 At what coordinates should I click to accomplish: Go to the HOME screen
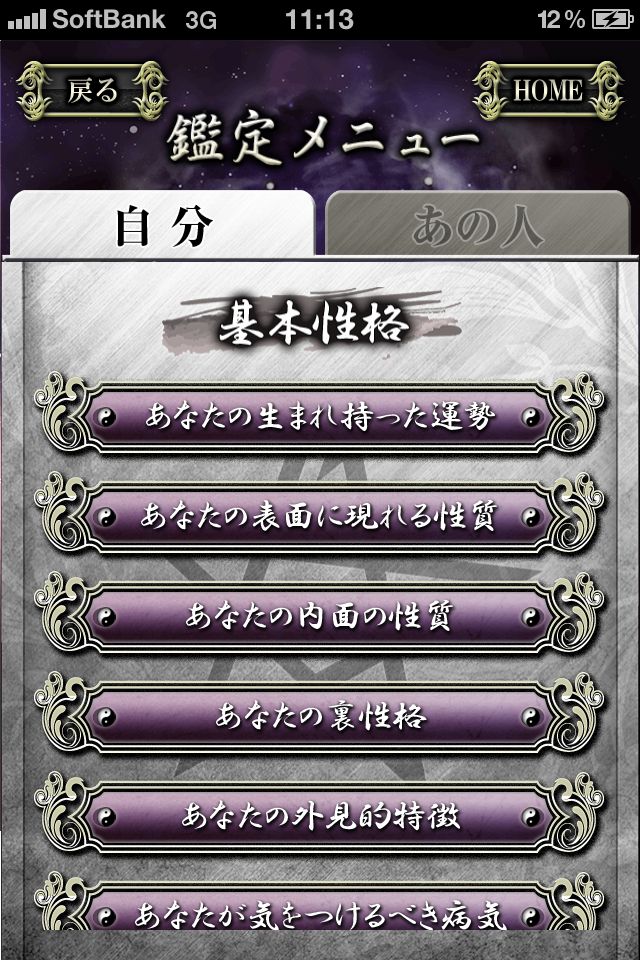tap(547, 91)
